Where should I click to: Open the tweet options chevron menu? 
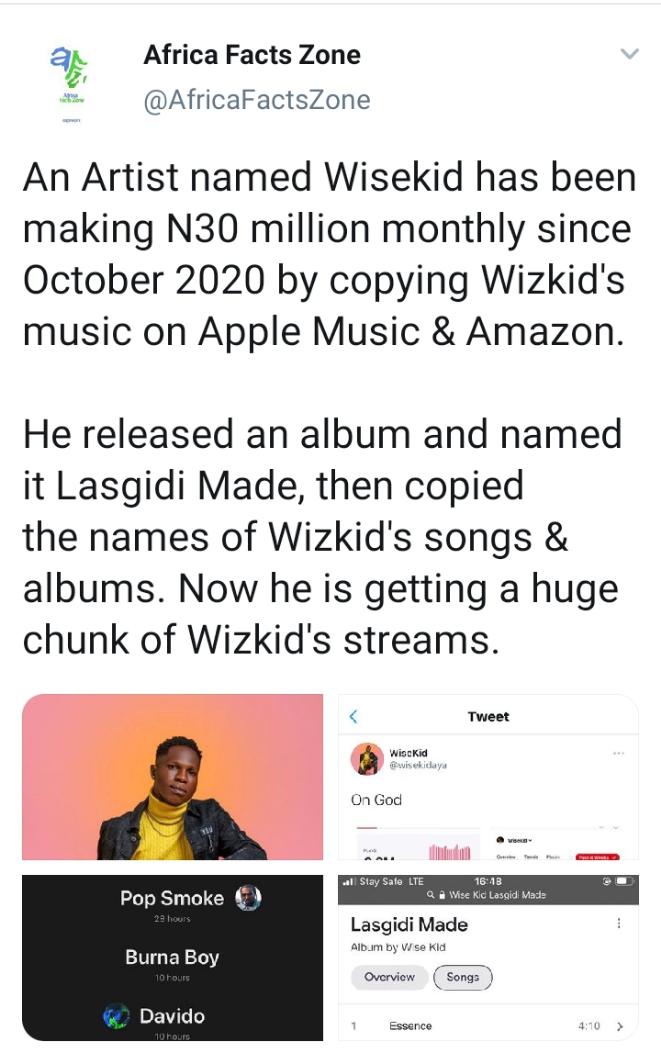pos(629,54)
